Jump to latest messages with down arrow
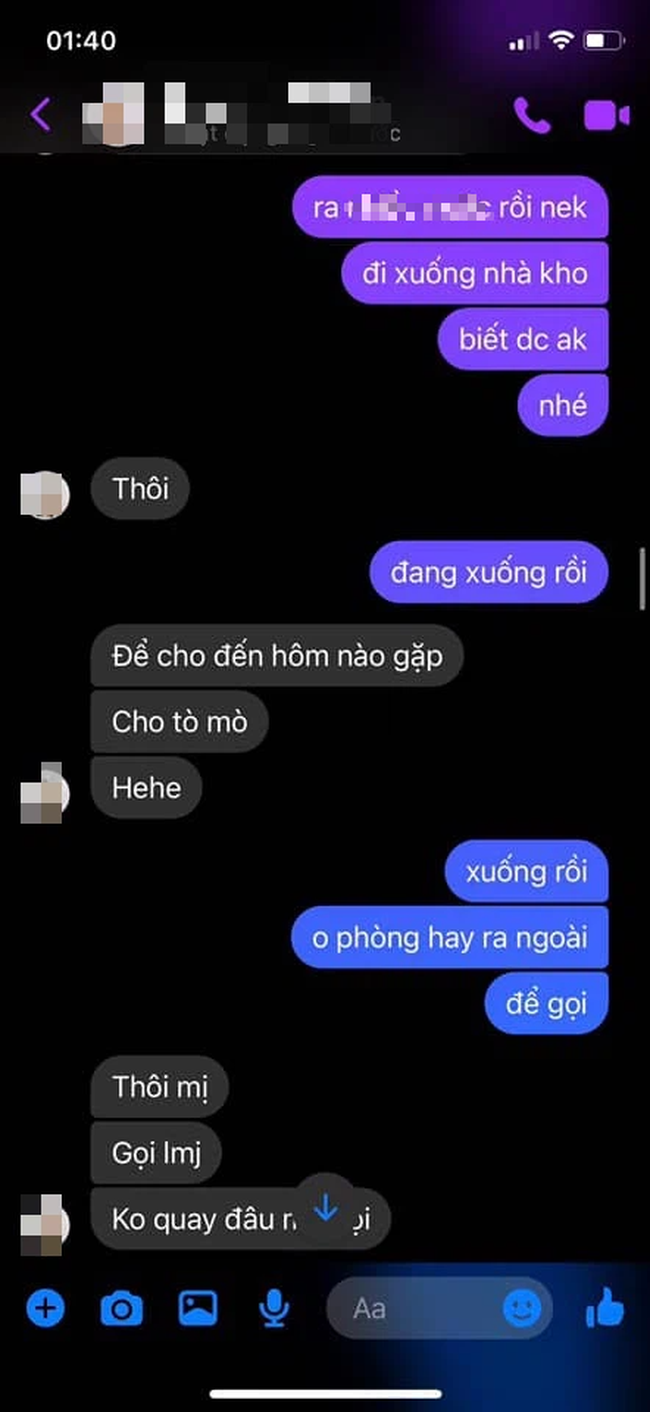Viewport: 650px width, 1412px height. click(325, 1210)
